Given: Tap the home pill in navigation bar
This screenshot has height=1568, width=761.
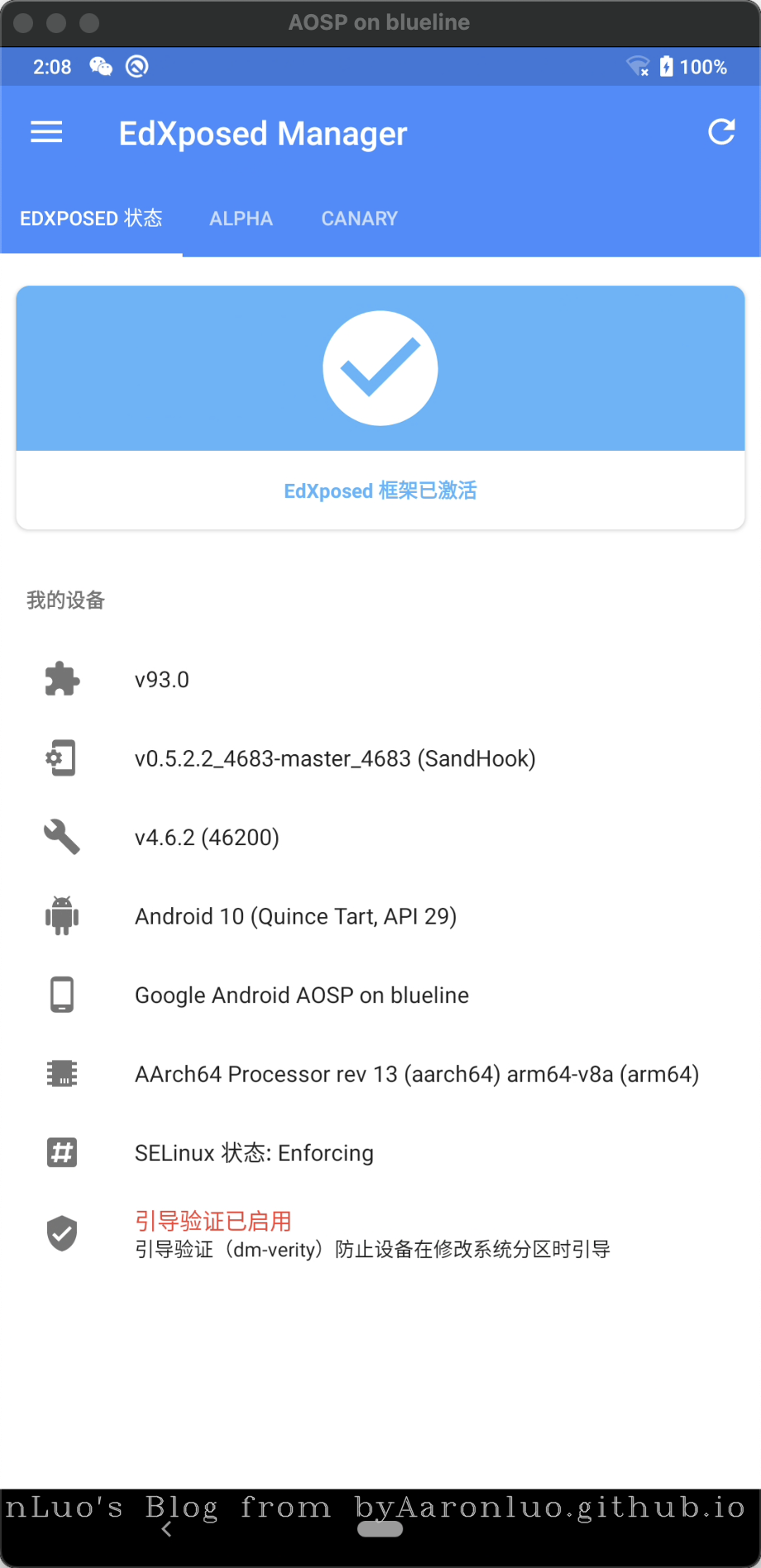Looking at the screenshot, I should [380, 1530].
